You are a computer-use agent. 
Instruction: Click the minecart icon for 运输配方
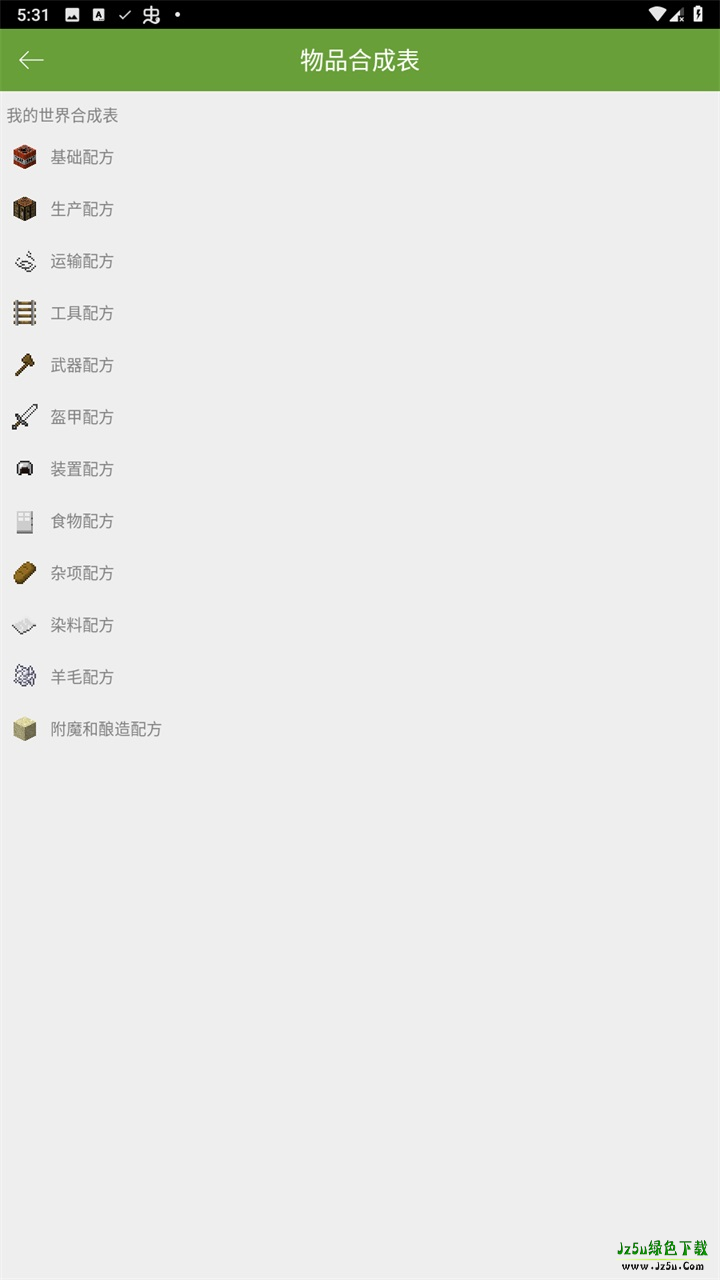click(24, 261)
